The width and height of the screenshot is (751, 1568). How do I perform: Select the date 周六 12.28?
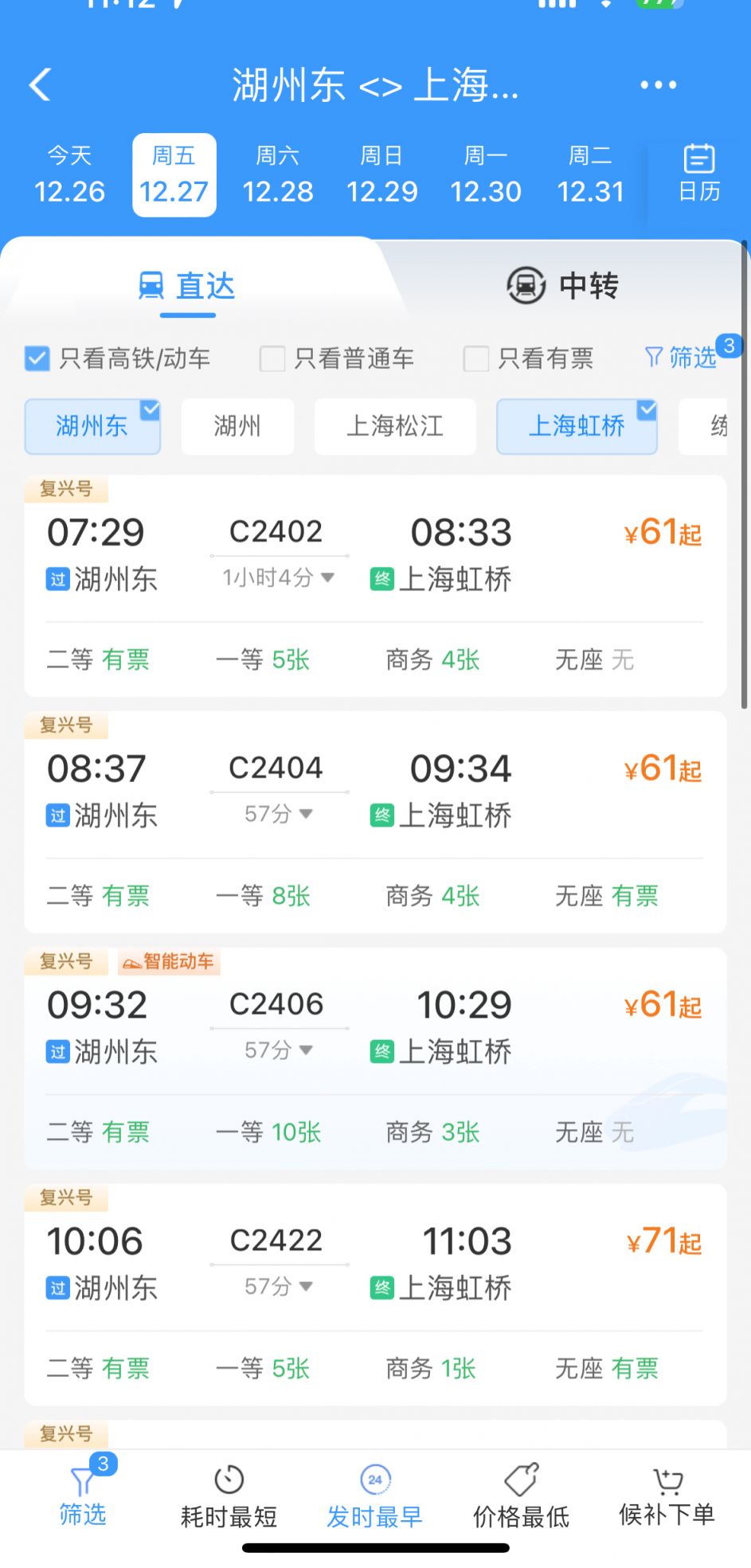tap(278, 174)
